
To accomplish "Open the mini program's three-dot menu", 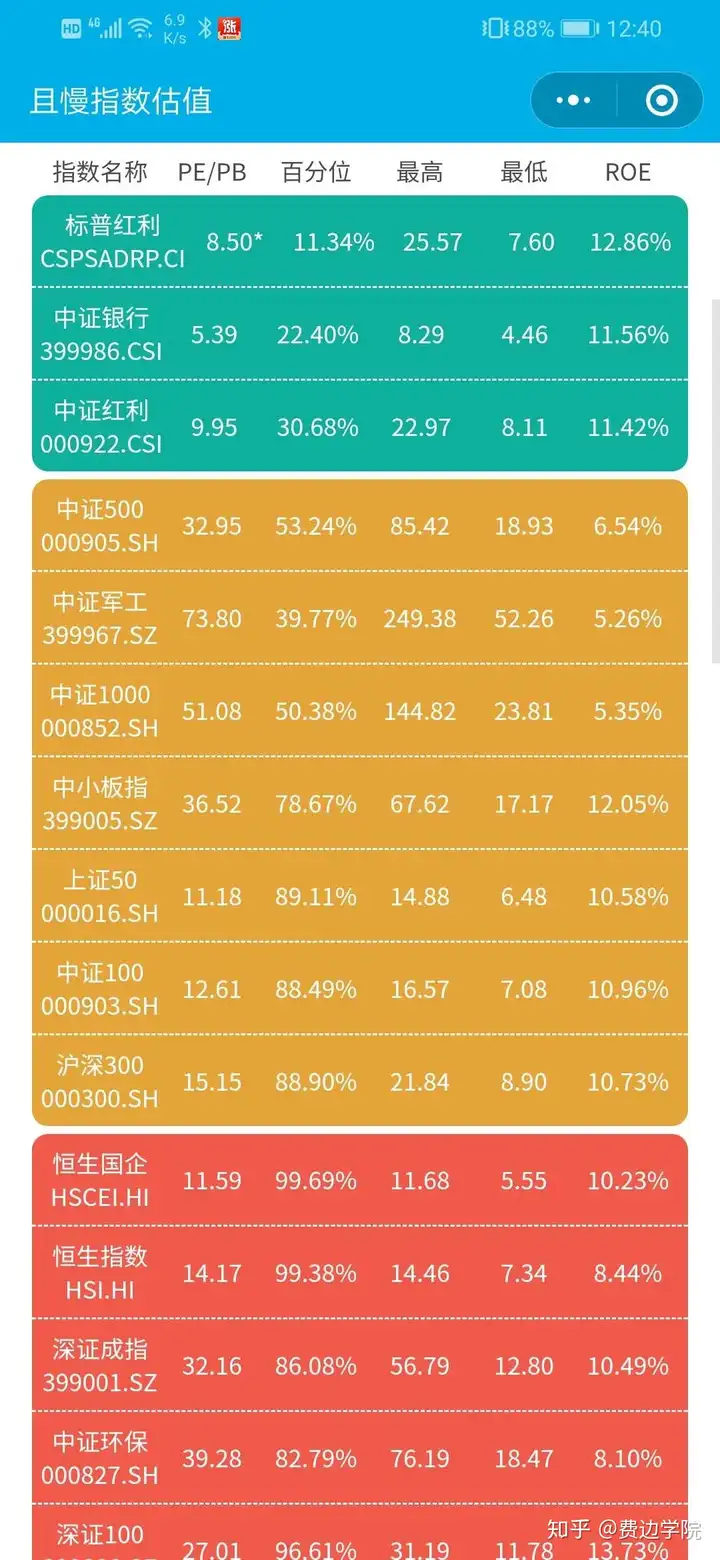I will (573, 100).
